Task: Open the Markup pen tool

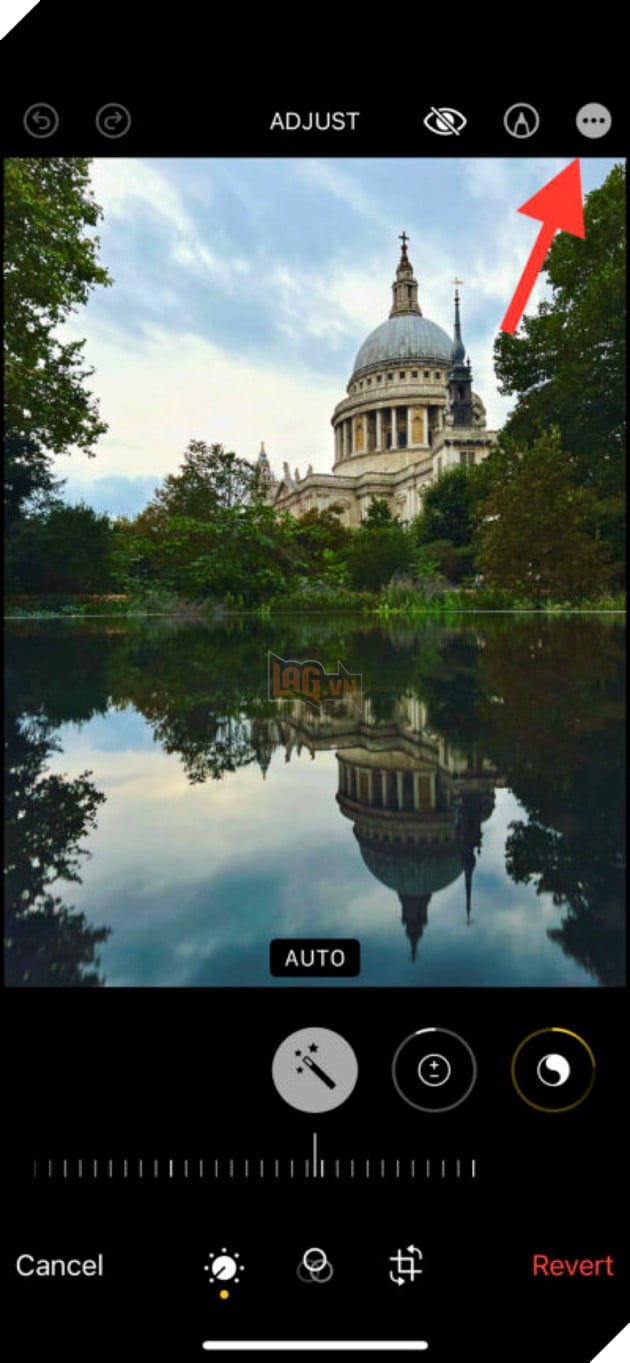Action: (521, 122)
